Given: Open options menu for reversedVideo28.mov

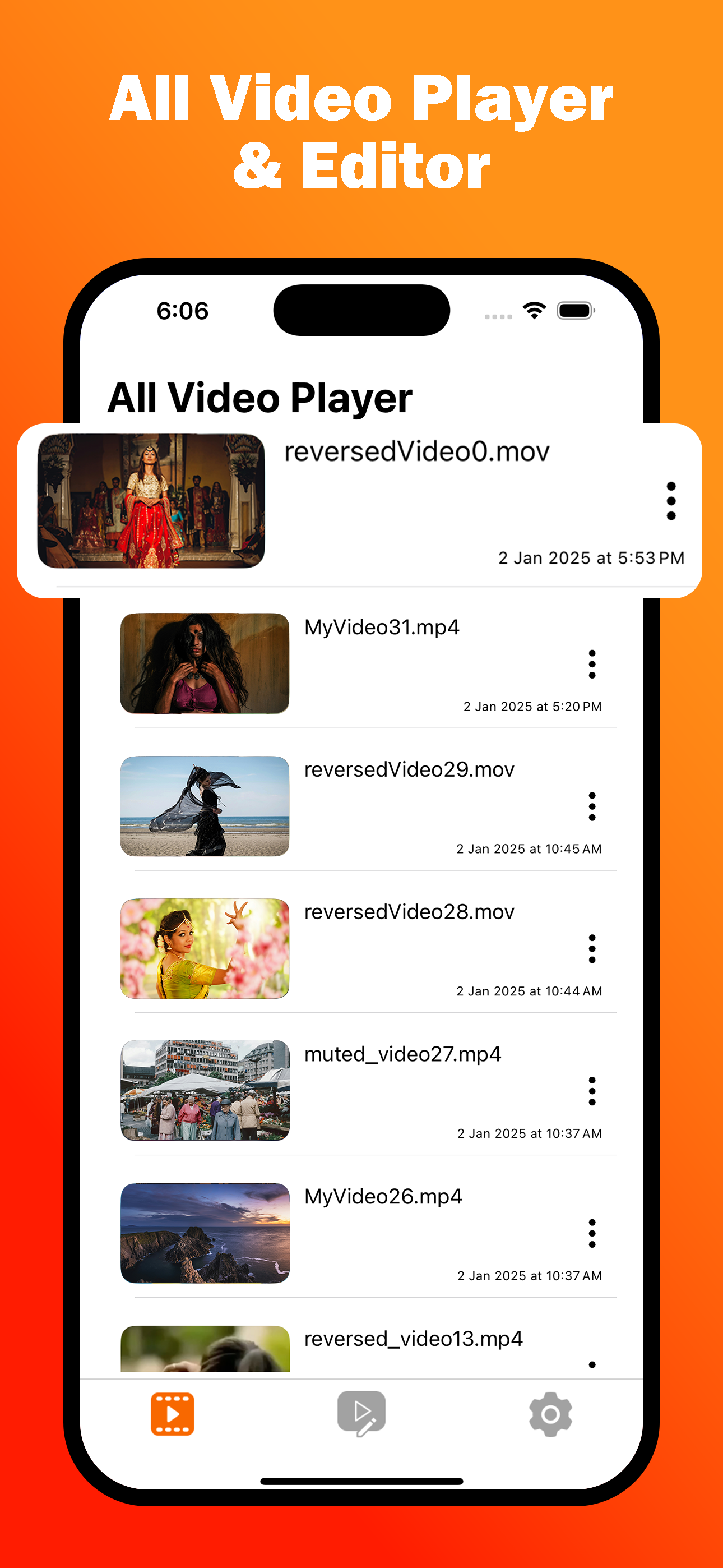Looking at the screenshot, I should [x=592, y=947].
